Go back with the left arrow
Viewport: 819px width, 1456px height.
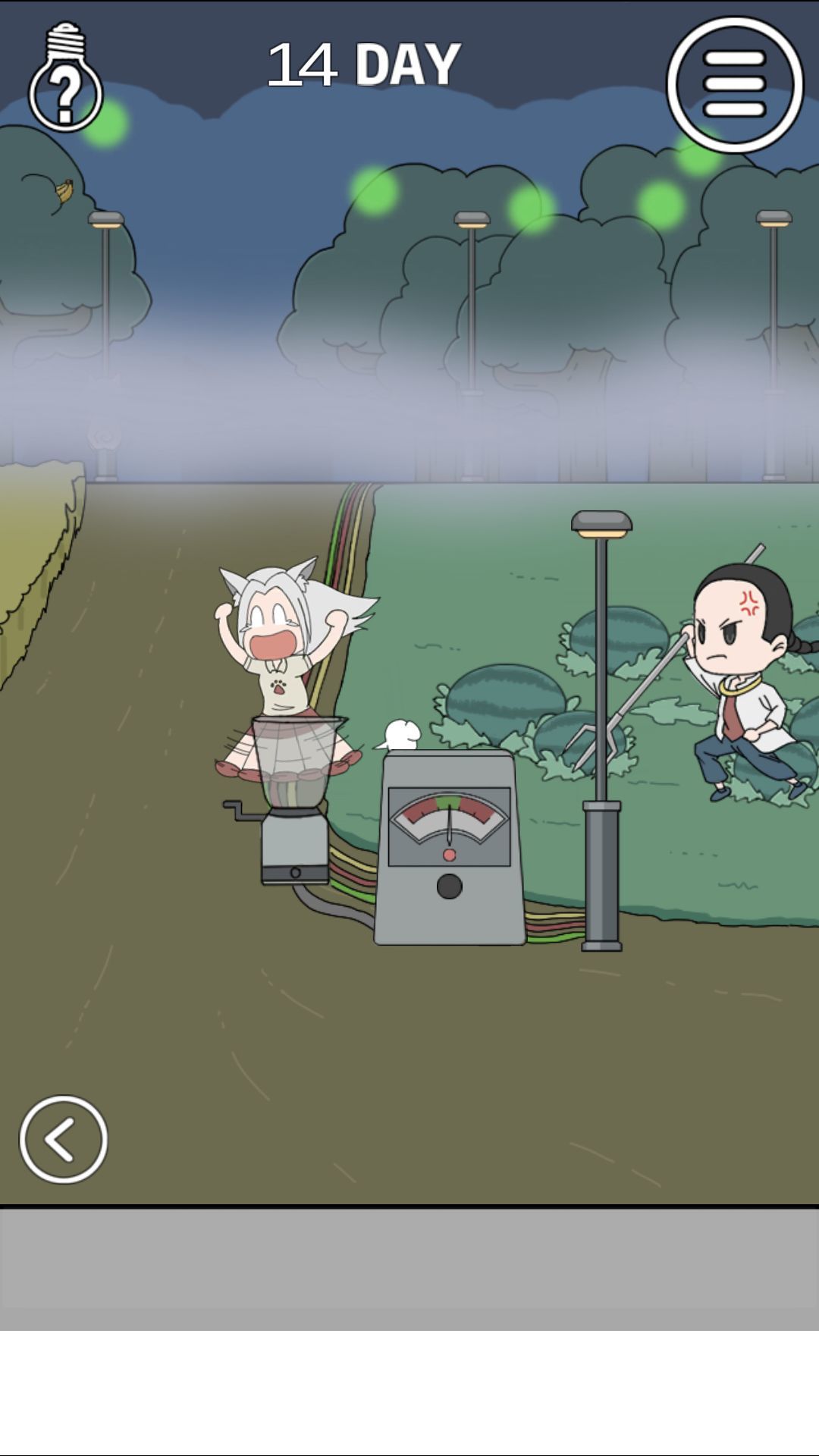click(x=64, y=1139)
